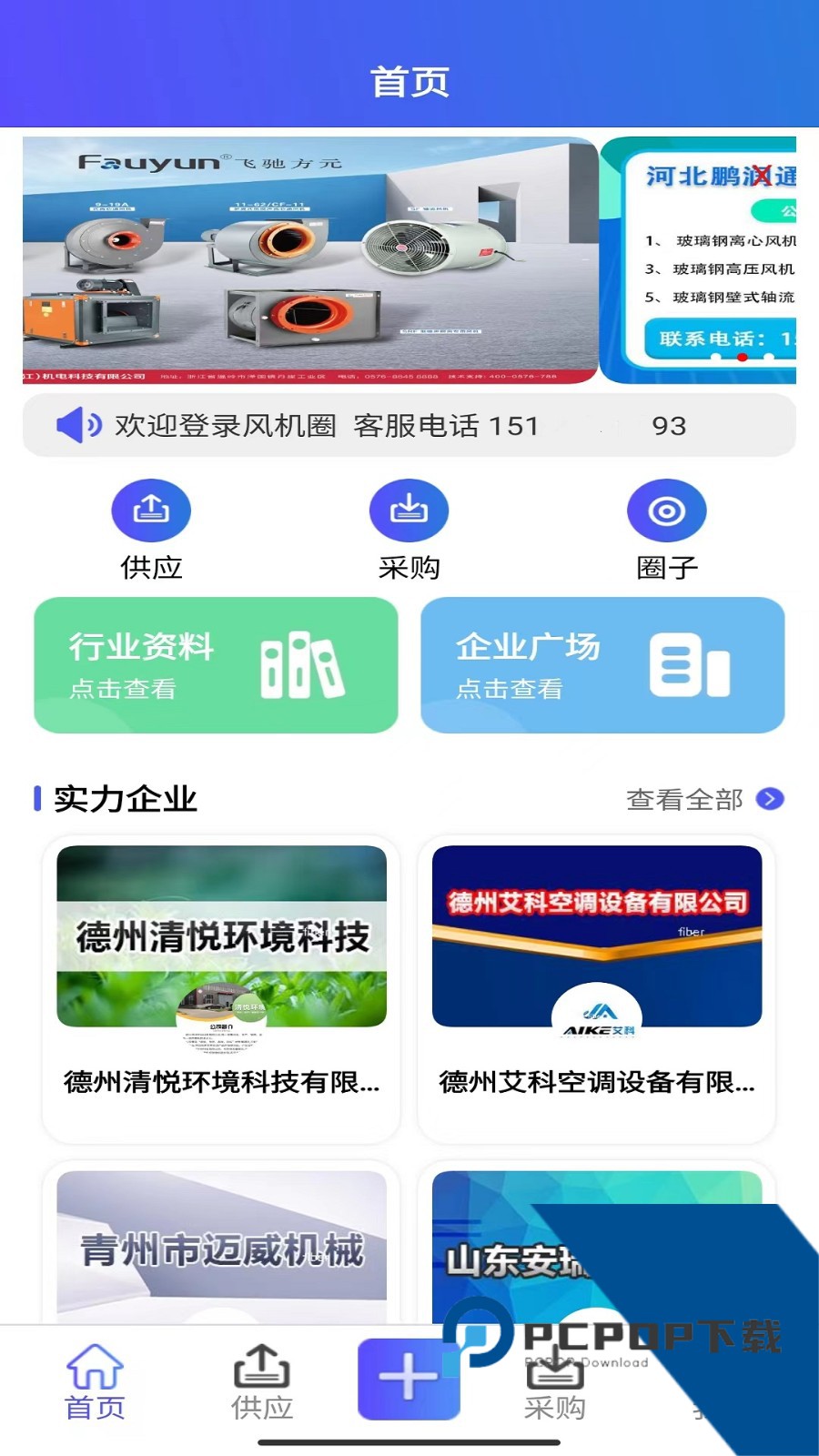Image resolution: width=819 pixels, height=1456 pixels.
Task: Open the Fauyun 飞驰方元 banner ad
Action: click(x=310, y=260)
